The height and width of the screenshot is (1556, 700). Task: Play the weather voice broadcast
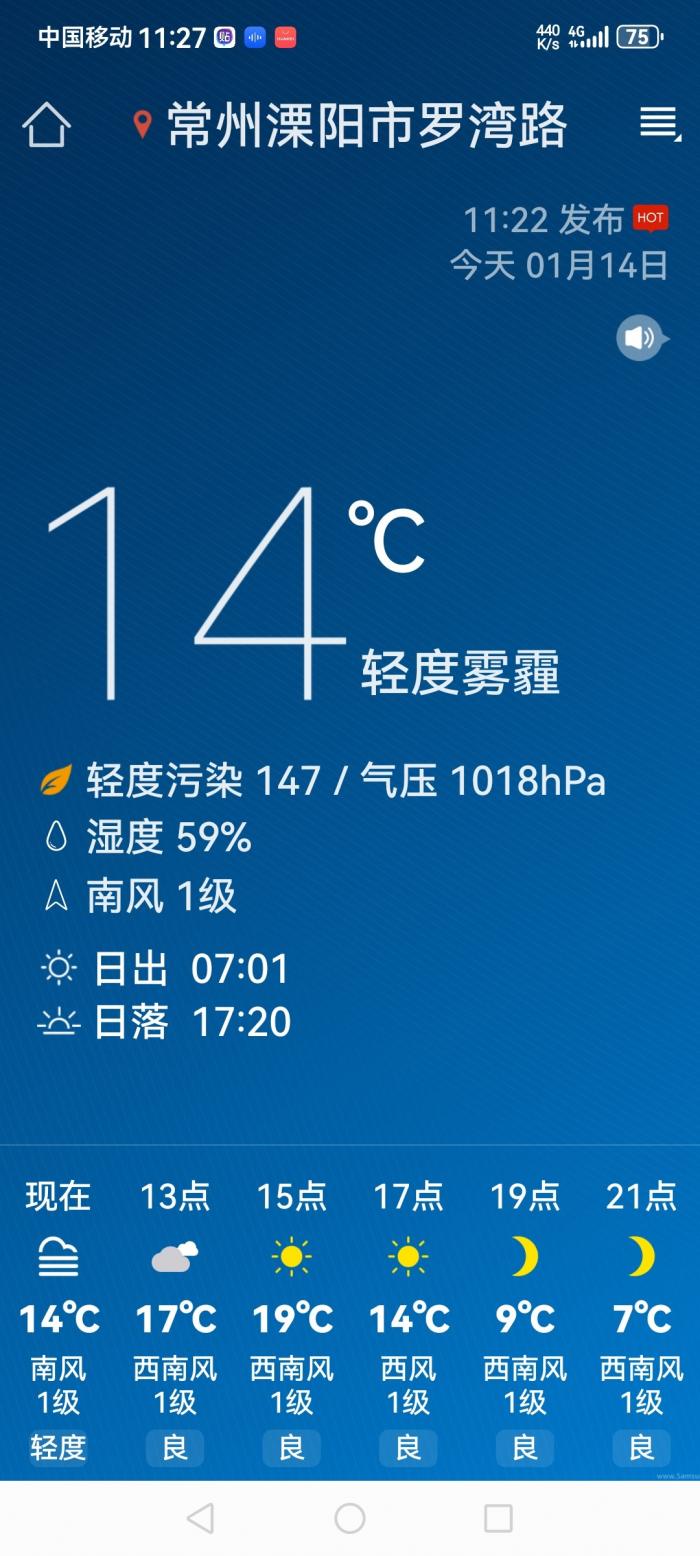pyautogui.click(x=640, y=338)
